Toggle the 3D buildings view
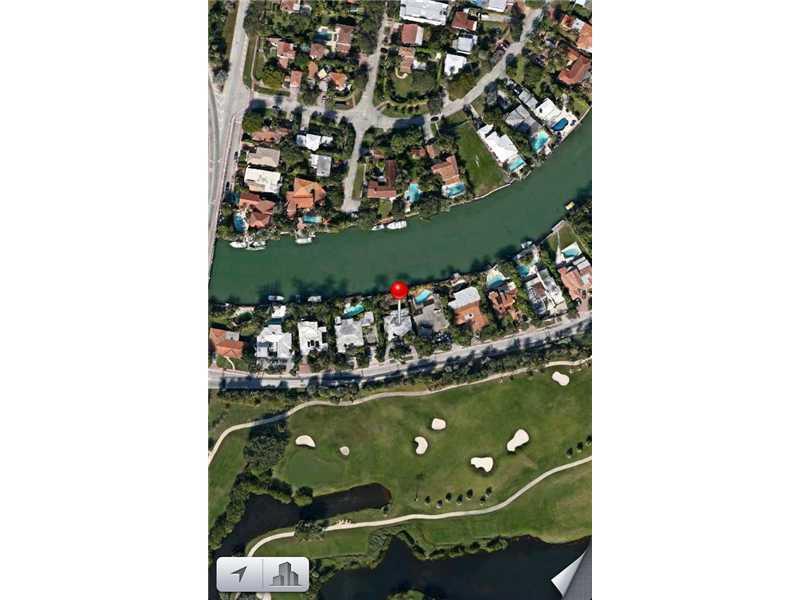This screenshot has height=600, width=800. [x=285, y=574]
